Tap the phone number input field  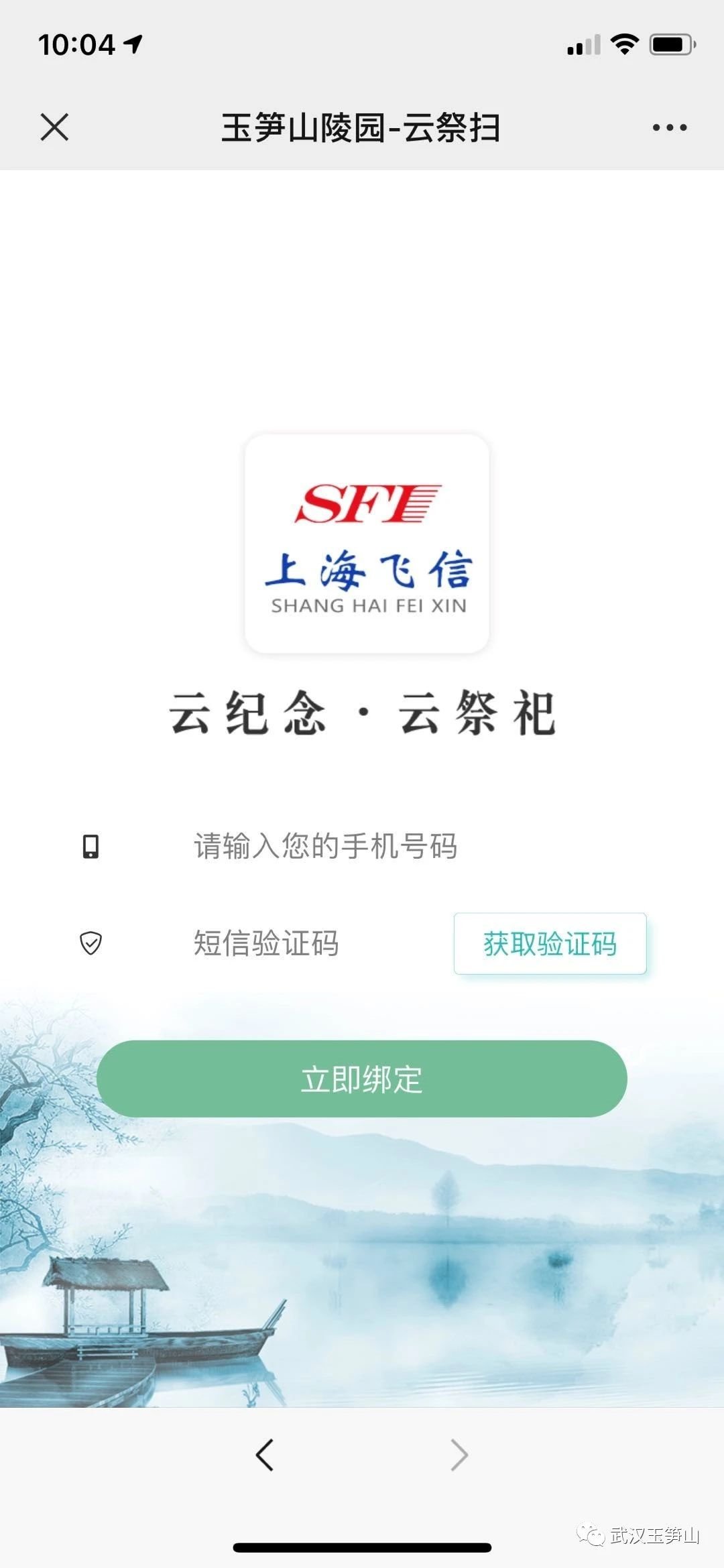pos(375,846)
